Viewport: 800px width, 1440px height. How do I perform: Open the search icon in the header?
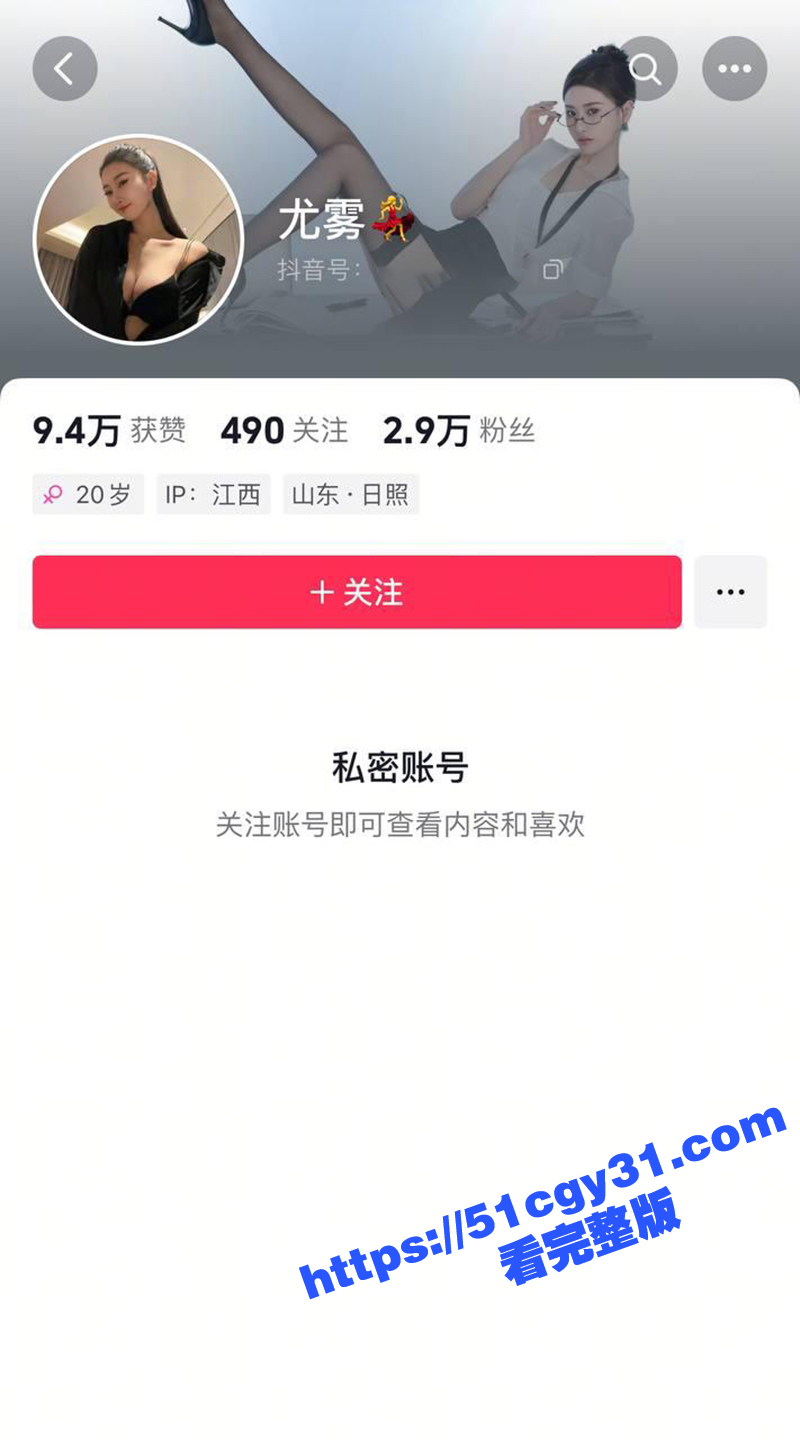point(646,69)
